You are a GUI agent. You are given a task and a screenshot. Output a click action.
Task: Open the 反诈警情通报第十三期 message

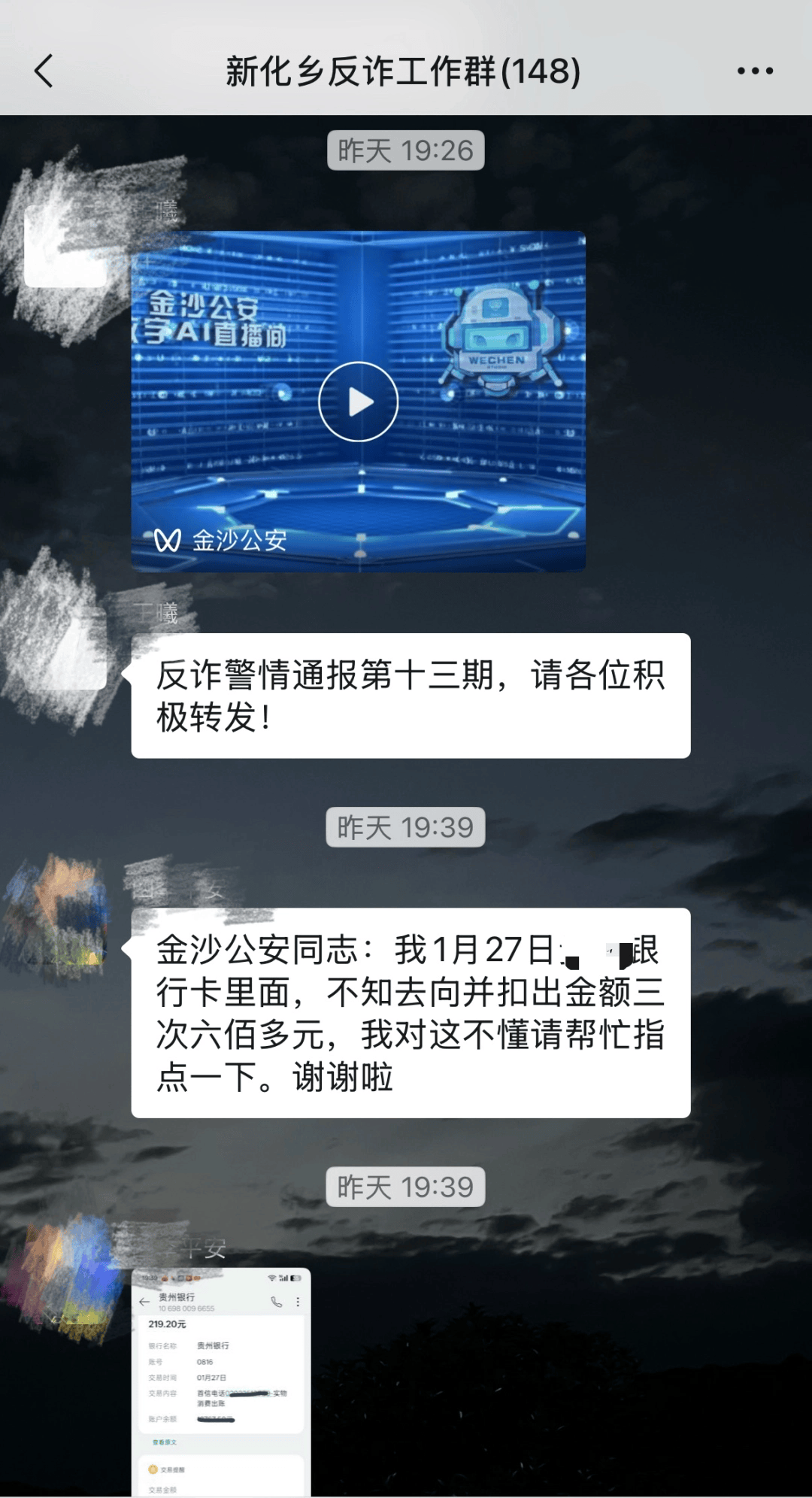coord(410,696)
